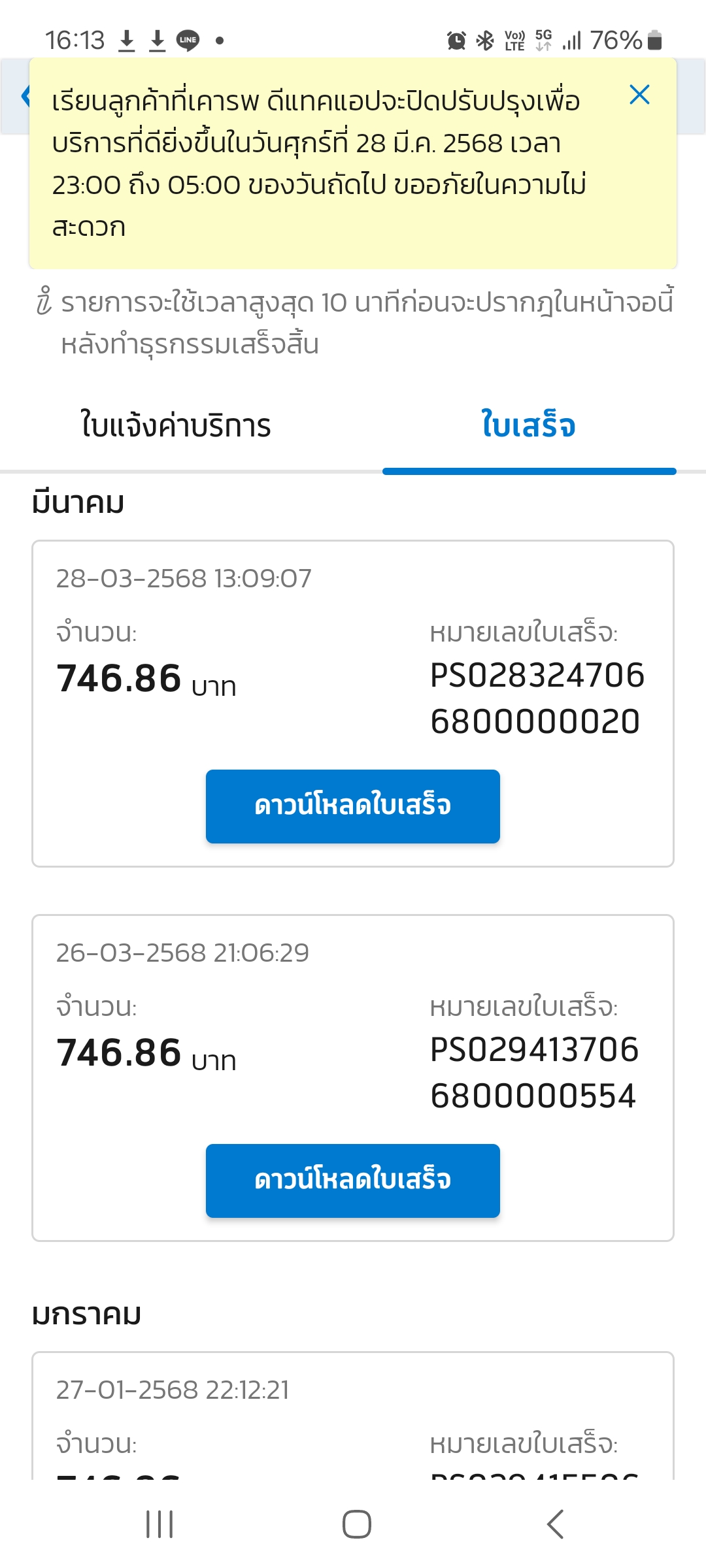Select the ใบเสร็จ tab
Viewport: 706px width, 1568px height.
(528, 425)
